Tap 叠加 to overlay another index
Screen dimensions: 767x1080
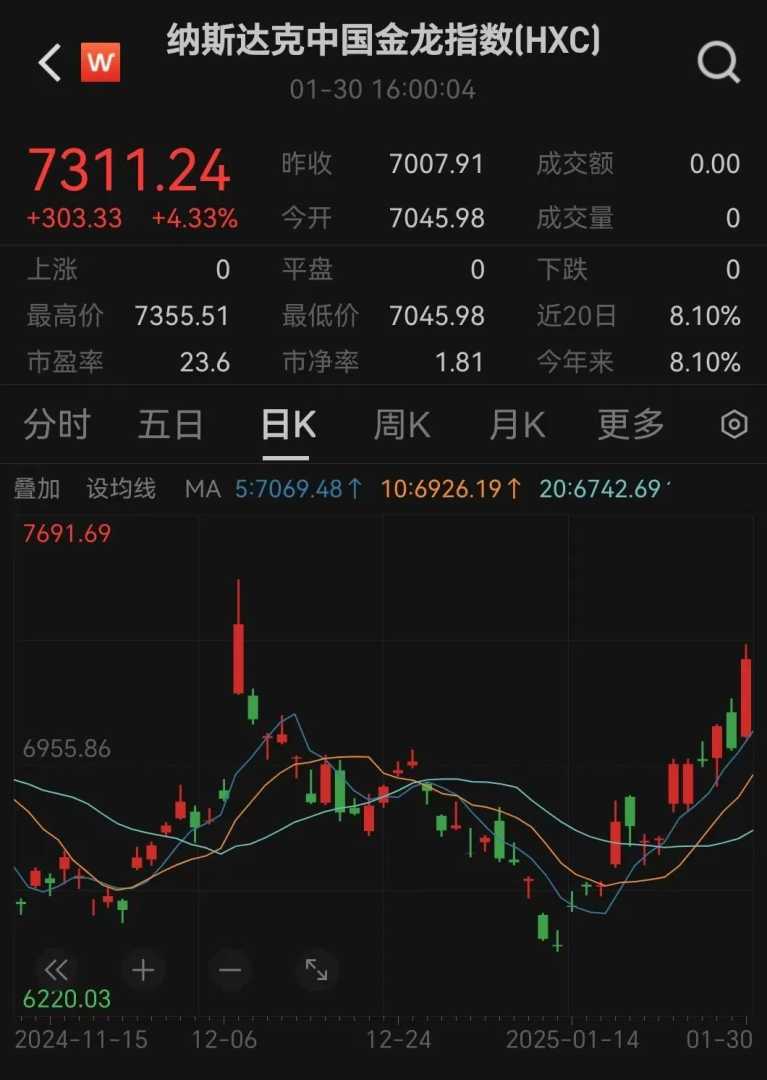37,489
